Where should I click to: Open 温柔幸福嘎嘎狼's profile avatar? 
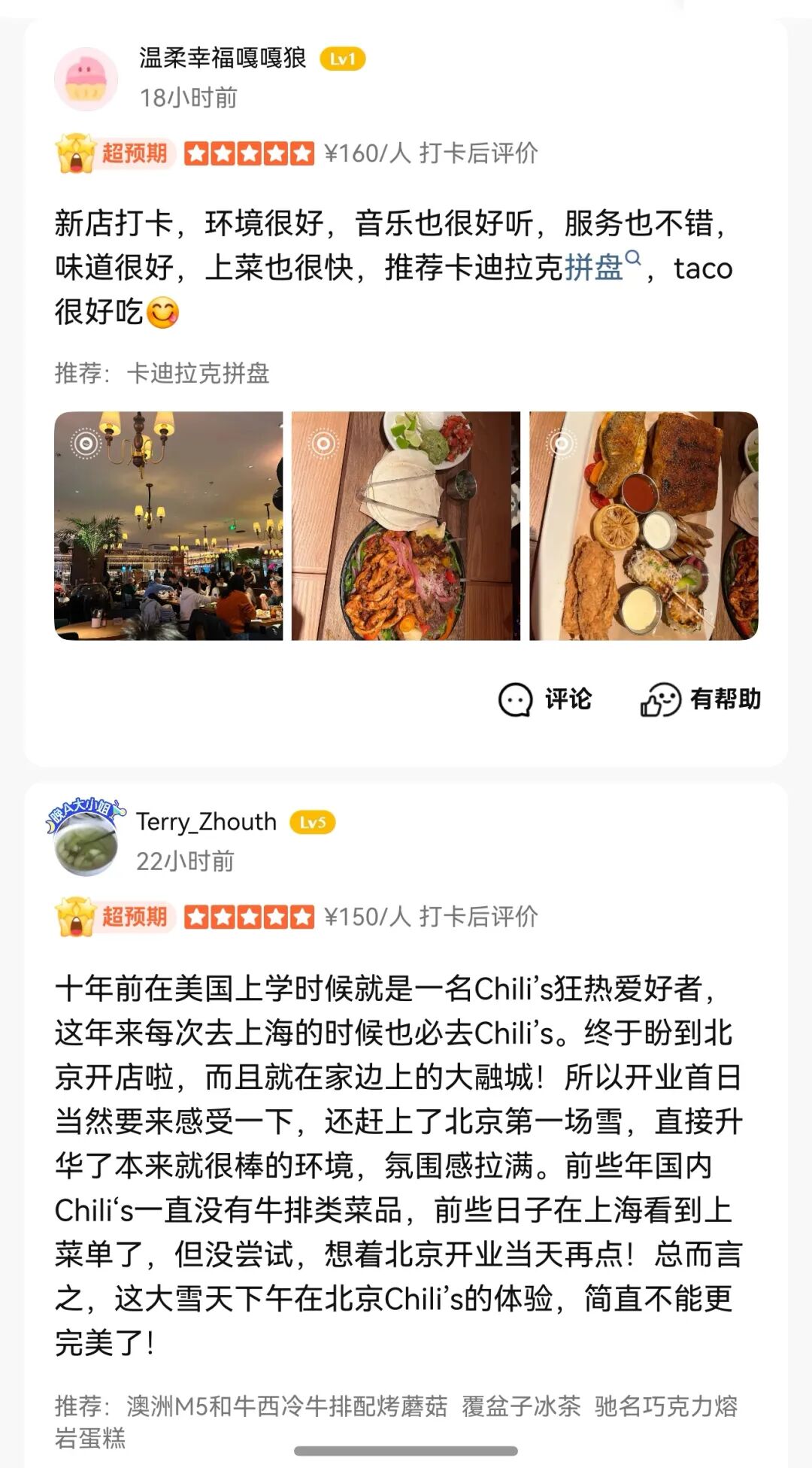tap(86, 79)
